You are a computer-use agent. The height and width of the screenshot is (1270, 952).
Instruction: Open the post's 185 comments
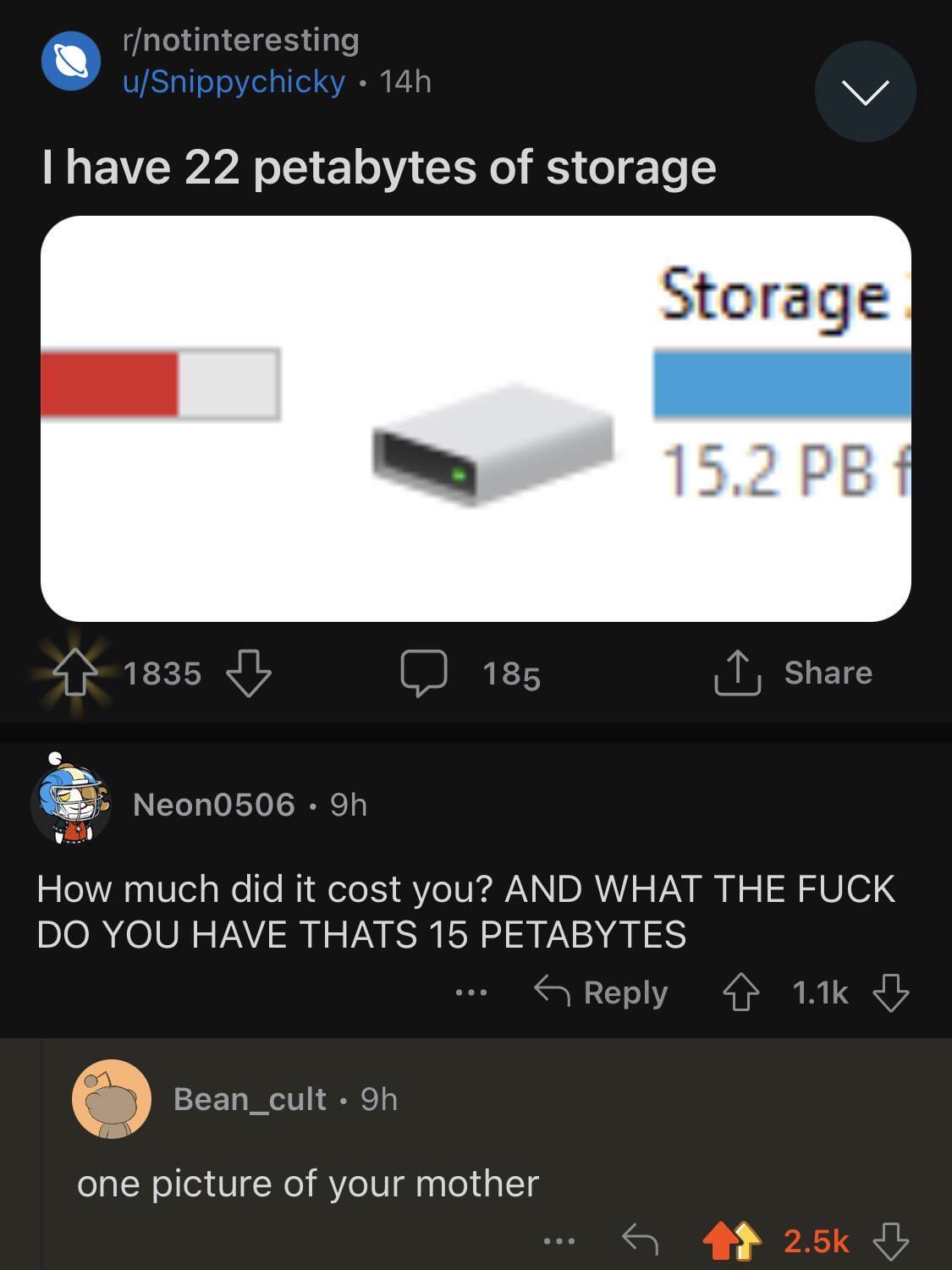[x=470, y=674]
